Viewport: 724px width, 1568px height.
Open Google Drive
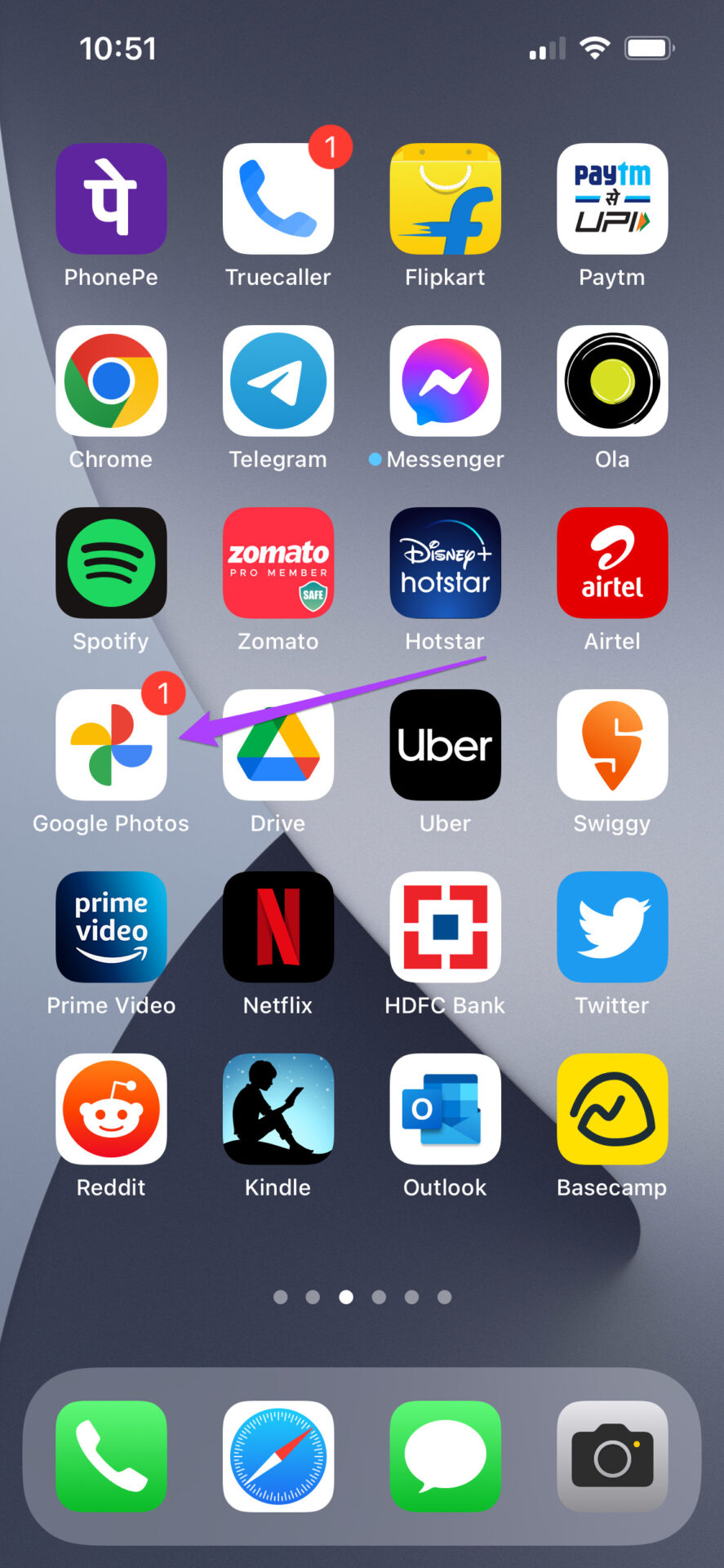click(278, 745)
